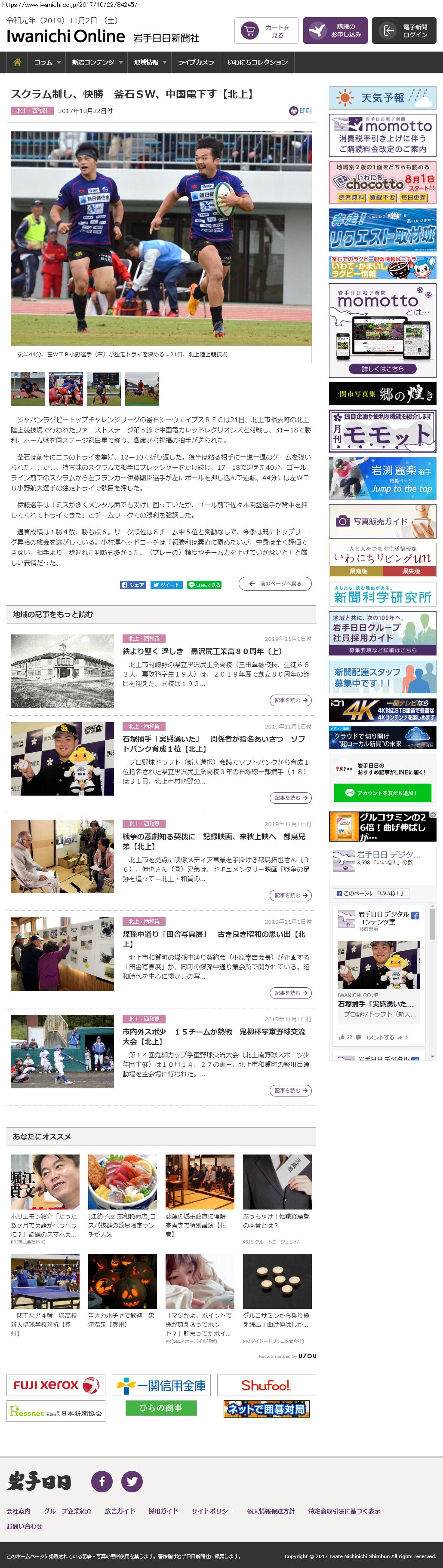The image size is (443, 1568).
Task: Open the 会社案内 footer link
Action: pyautogui.click(x=18, y=1511)
